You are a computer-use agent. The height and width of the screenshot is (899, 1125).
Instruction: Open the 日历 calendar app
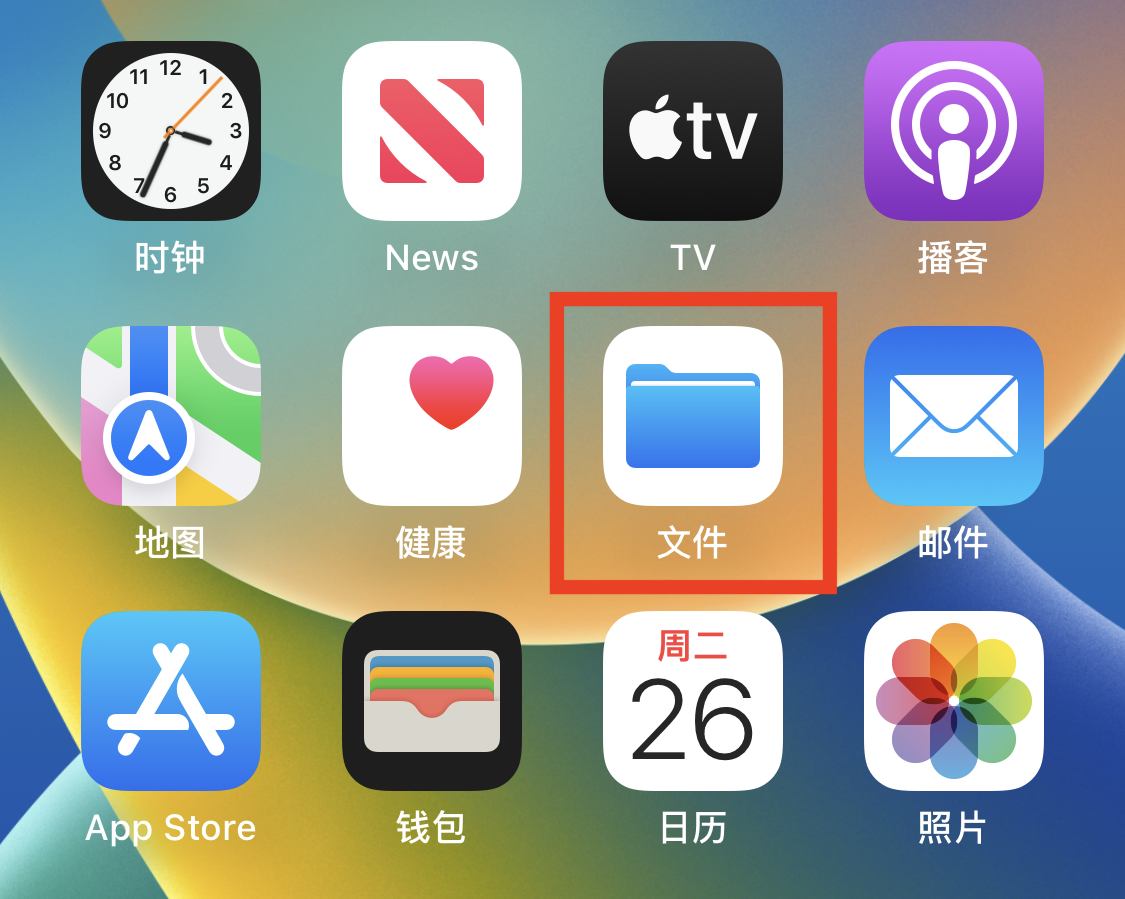coord(693,701)
